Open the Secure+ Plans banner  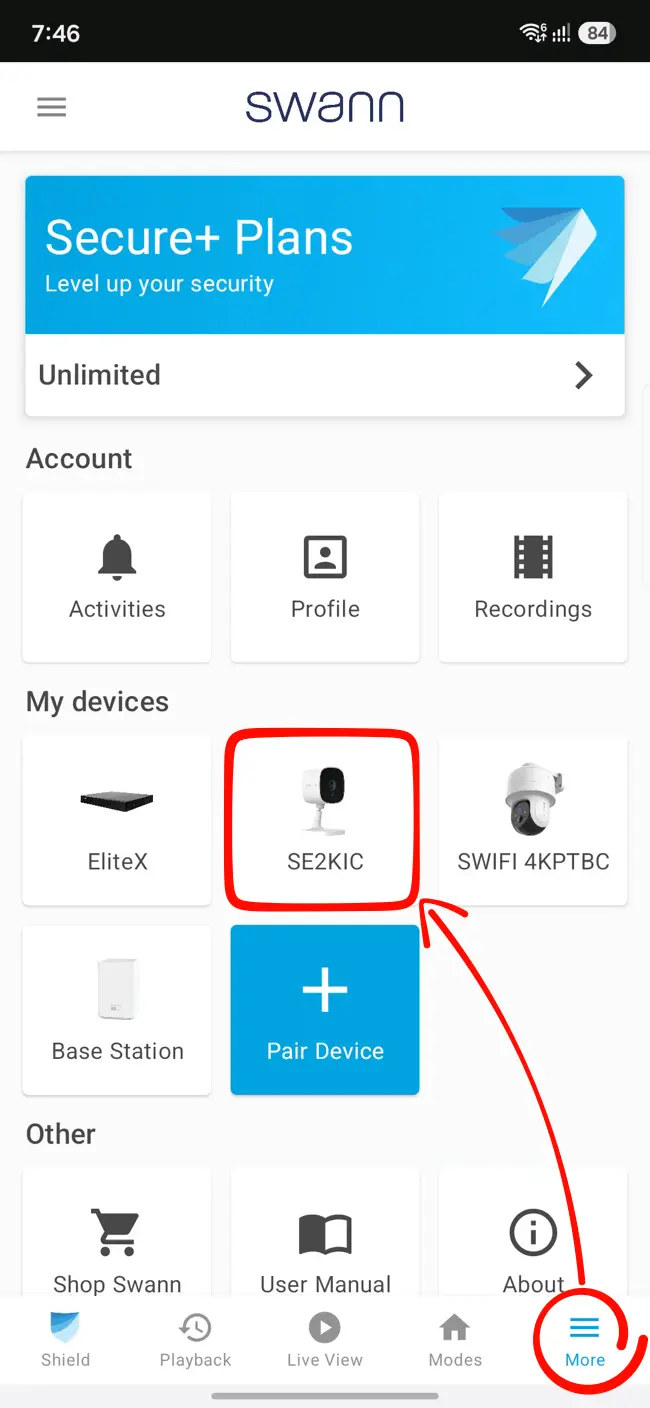325,255
